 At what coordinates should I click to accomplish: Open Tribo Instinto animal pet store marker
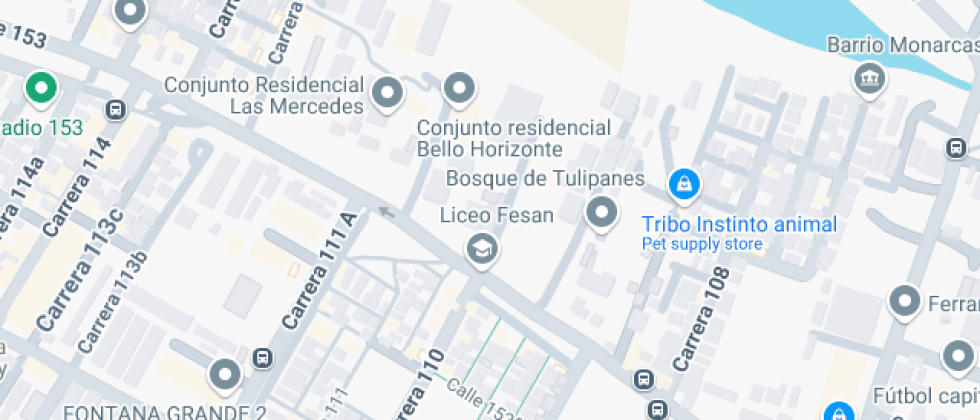point(684,186)
